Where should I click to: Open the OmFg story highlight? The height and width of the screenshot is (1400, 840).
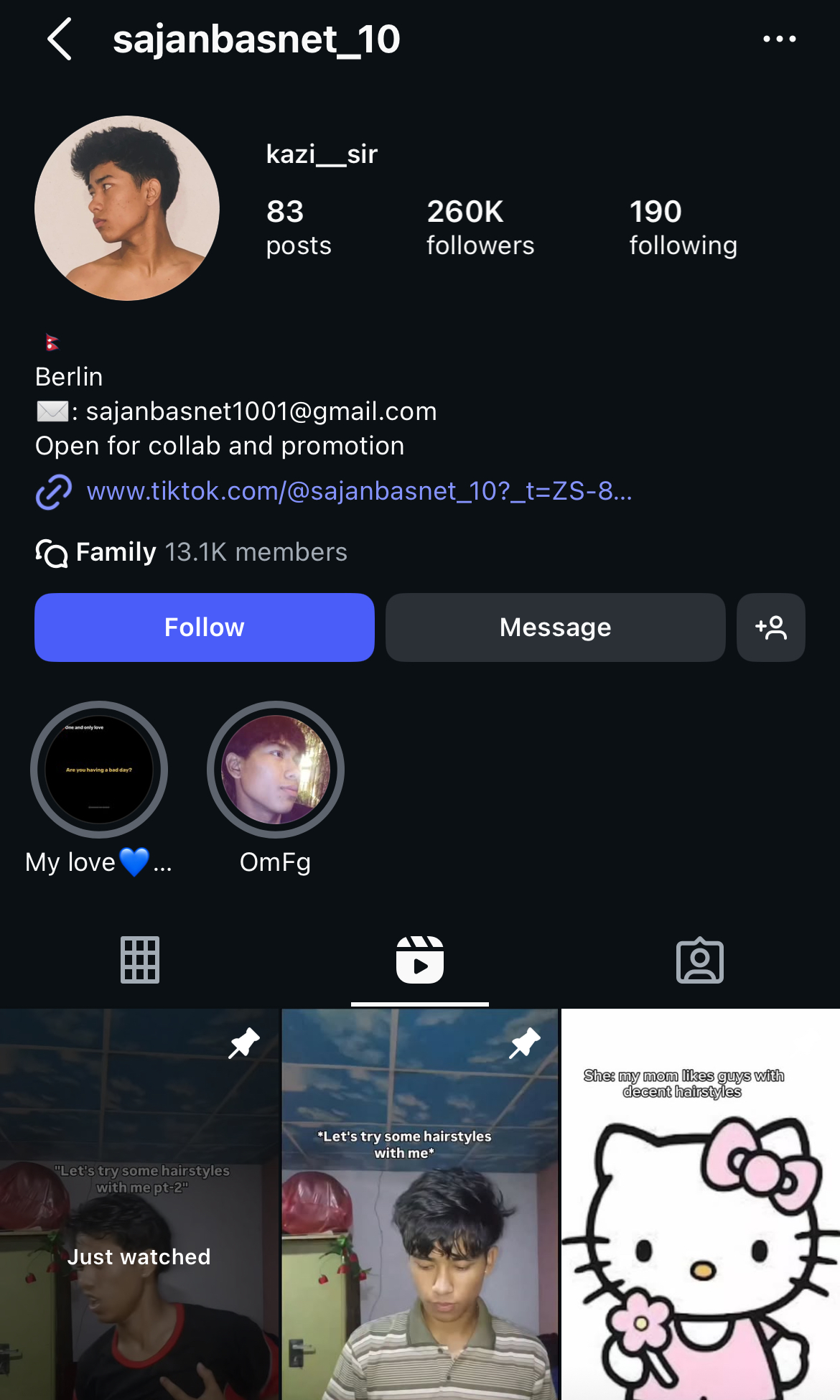[276, 770]
